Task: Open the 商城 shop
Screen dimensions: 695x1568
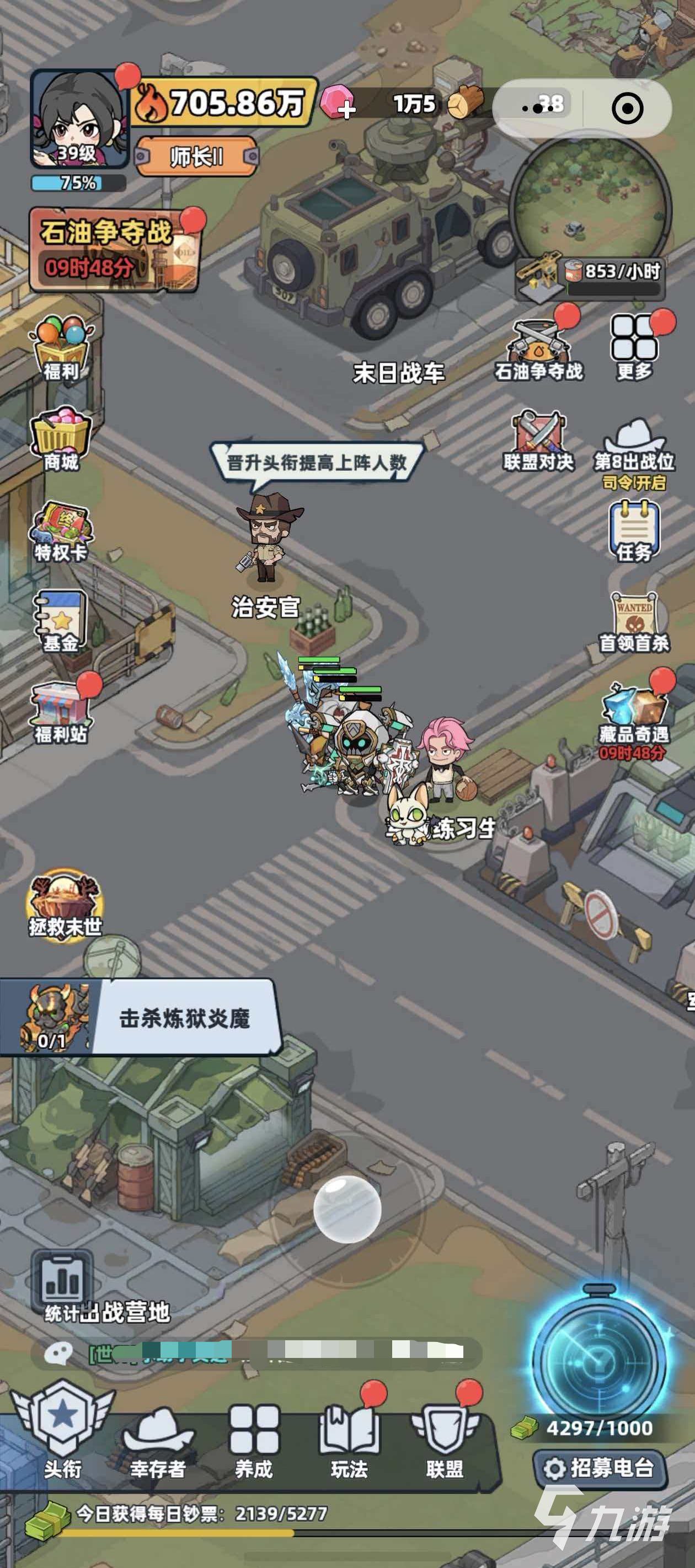Action: coord(61,439)
